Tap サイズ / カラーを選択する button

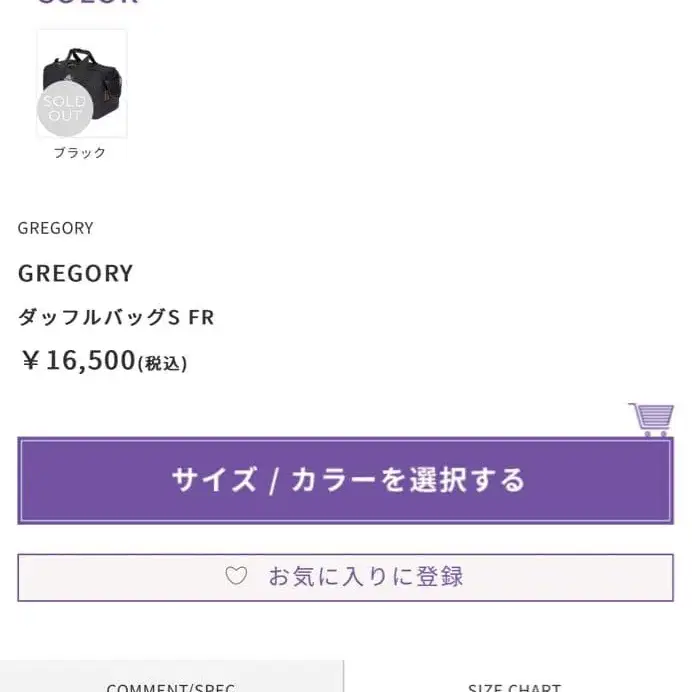tap(346, 481)
